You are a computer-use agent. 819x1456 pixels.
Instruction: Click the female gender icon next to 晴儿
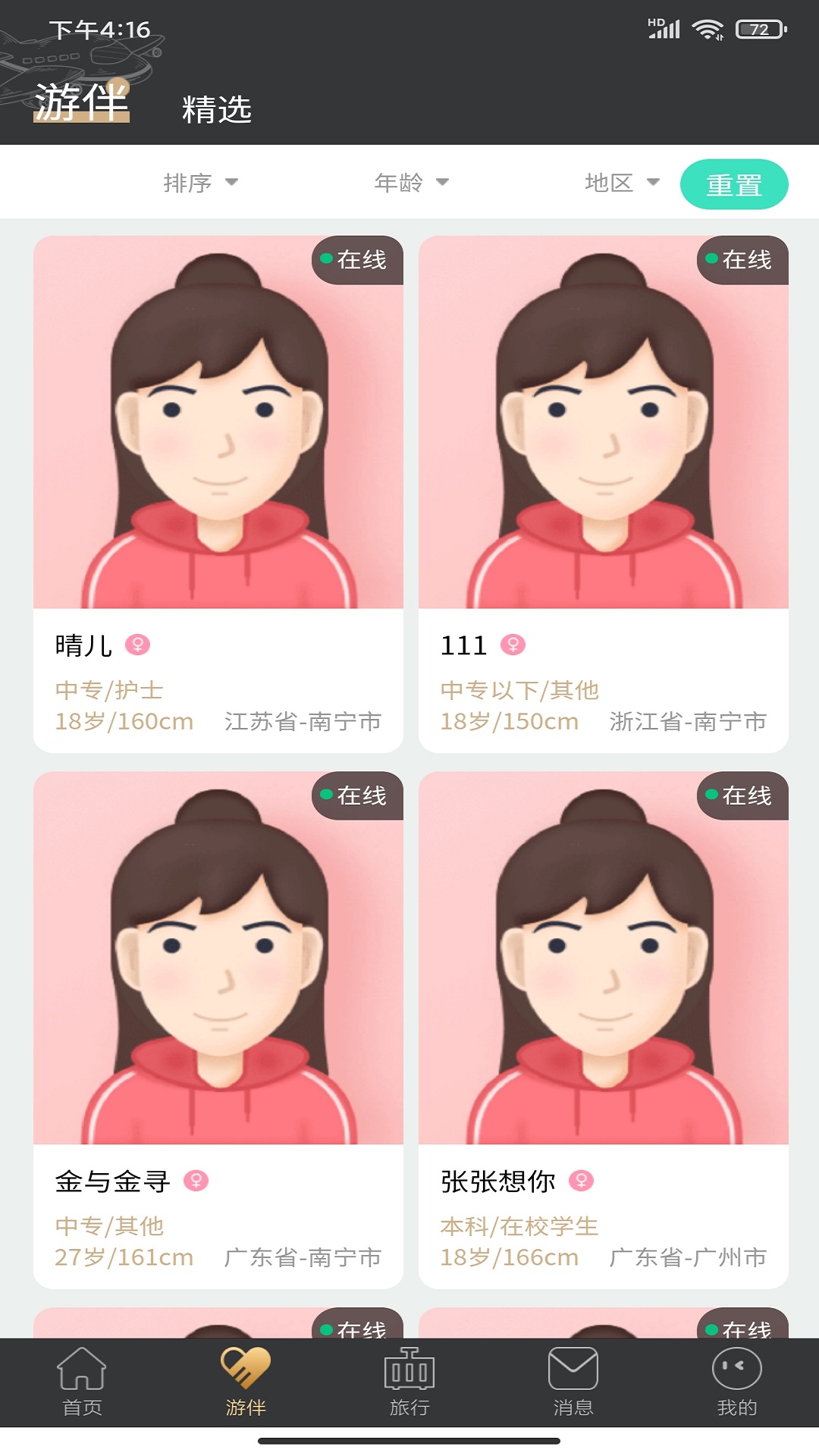click(x=139, y=644)
